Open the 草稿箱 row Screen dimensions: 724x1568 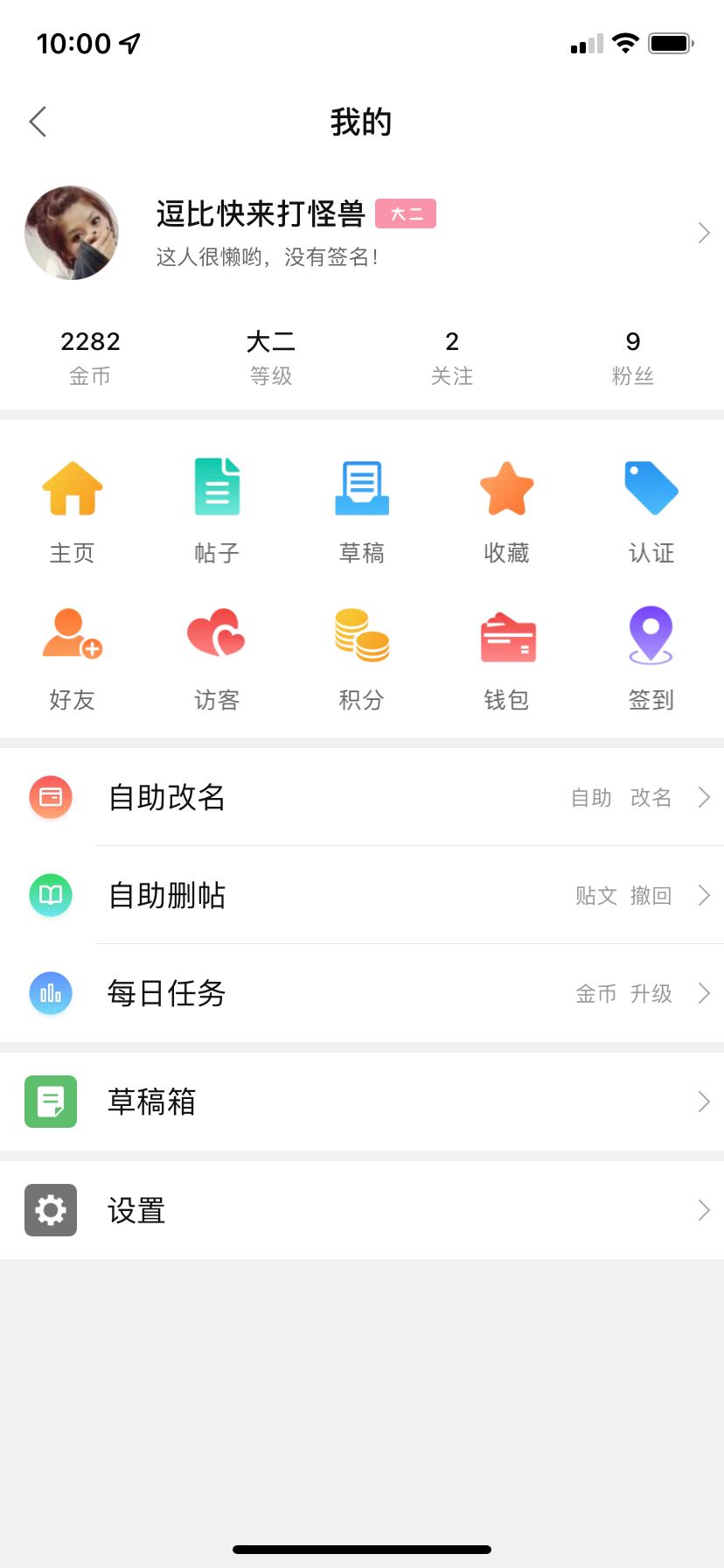[x=362, y=1102]
